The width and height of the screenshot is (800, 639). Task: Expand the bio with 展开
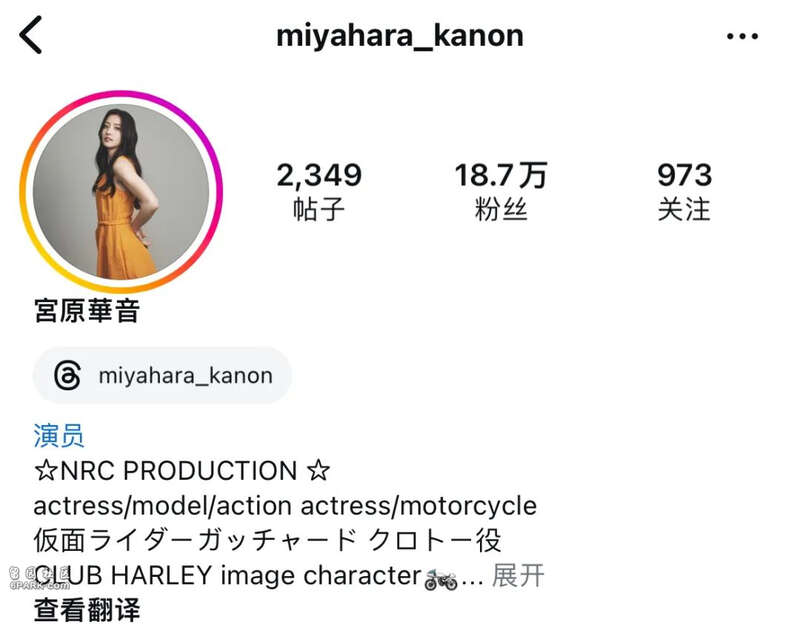click(518, 576)
